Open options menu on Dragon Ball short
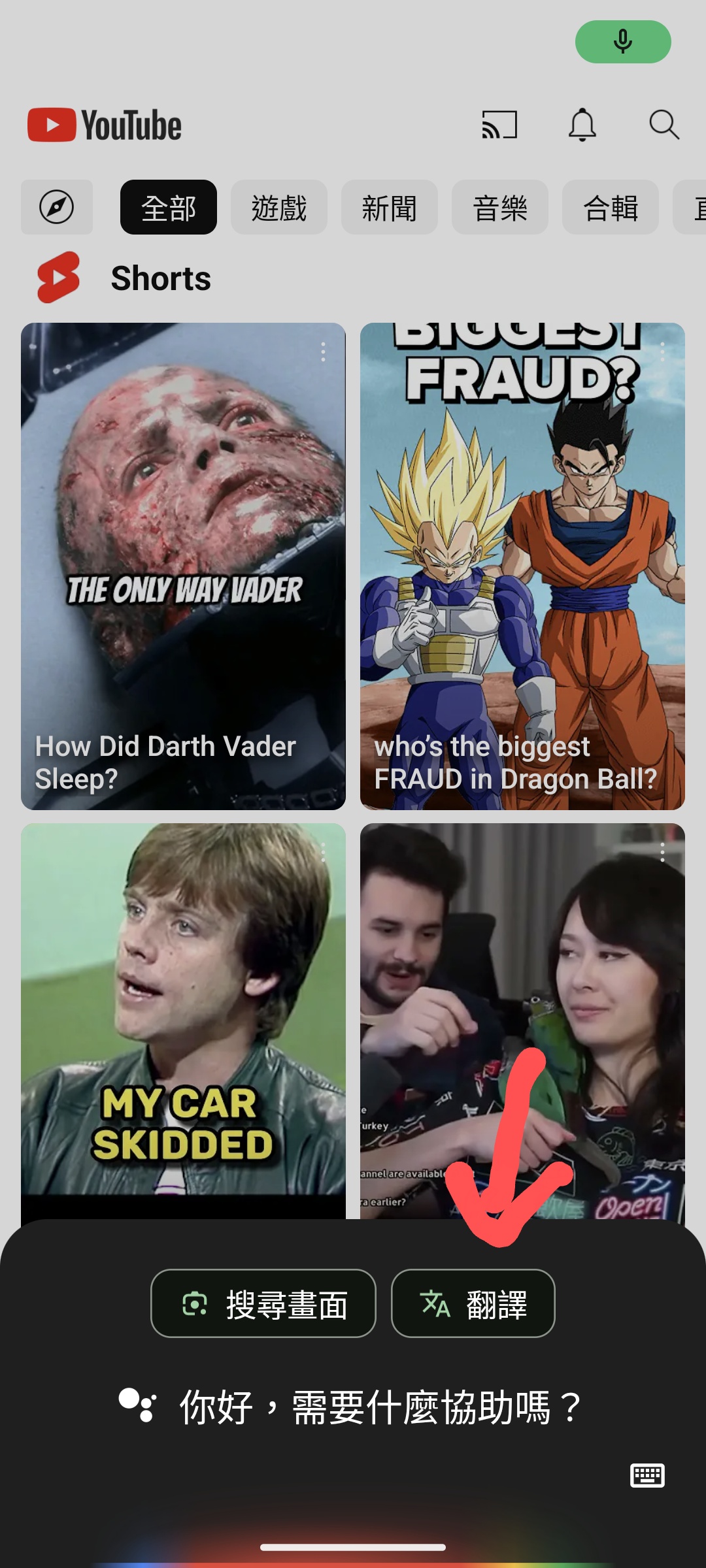The width and height of the screenshot is (706, 1568). click(662, 351)
